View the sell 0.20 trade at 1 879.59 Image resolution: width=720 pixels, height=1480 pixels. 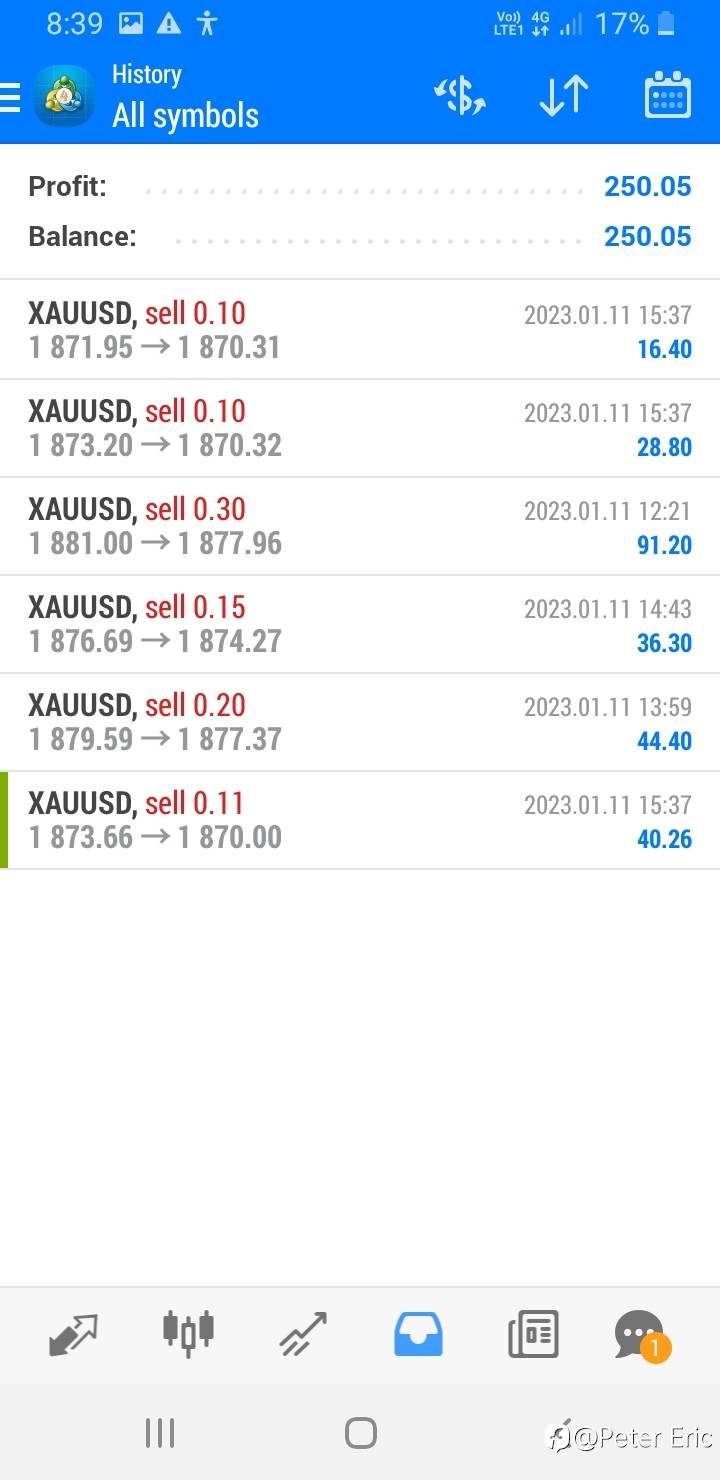point(360,722)
